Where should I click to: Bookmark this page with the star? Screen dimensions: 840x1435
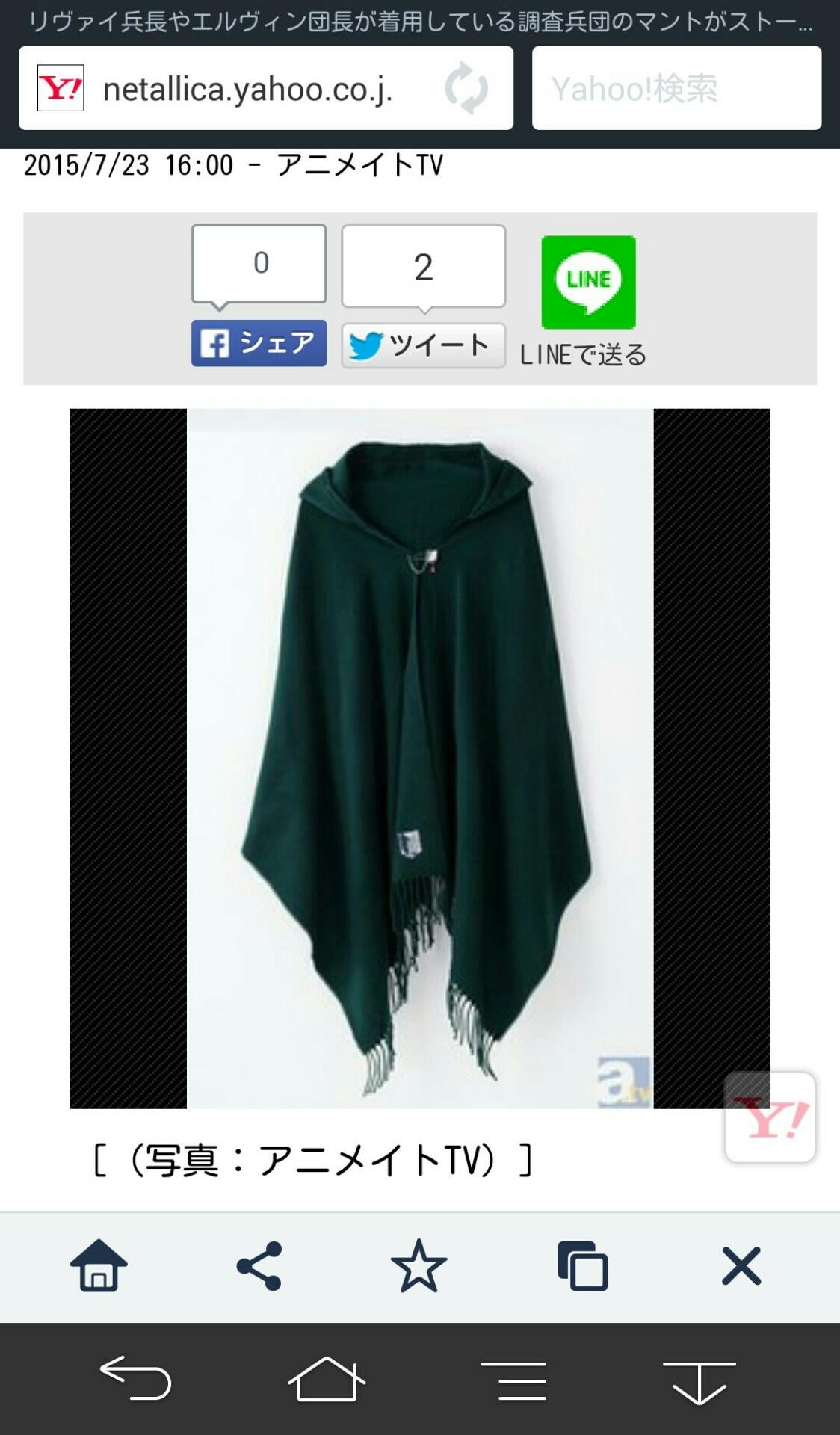[419, 1266]
